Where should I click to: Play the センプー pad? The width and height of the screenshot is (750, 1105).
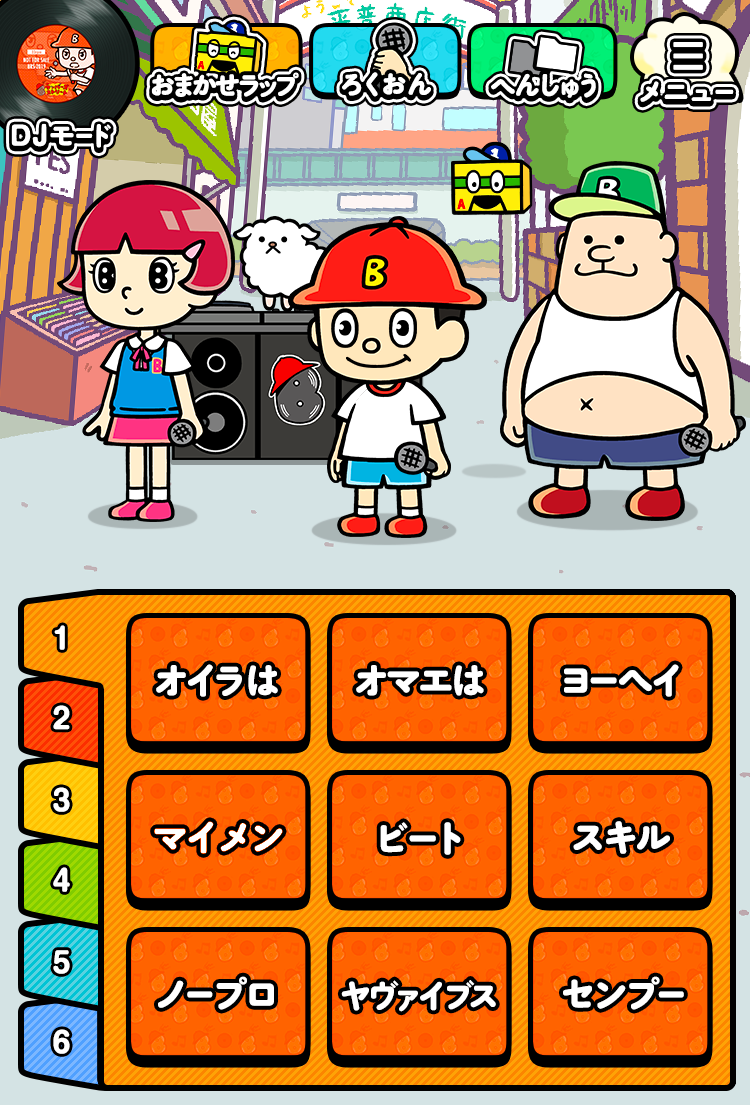pos(620,995)
